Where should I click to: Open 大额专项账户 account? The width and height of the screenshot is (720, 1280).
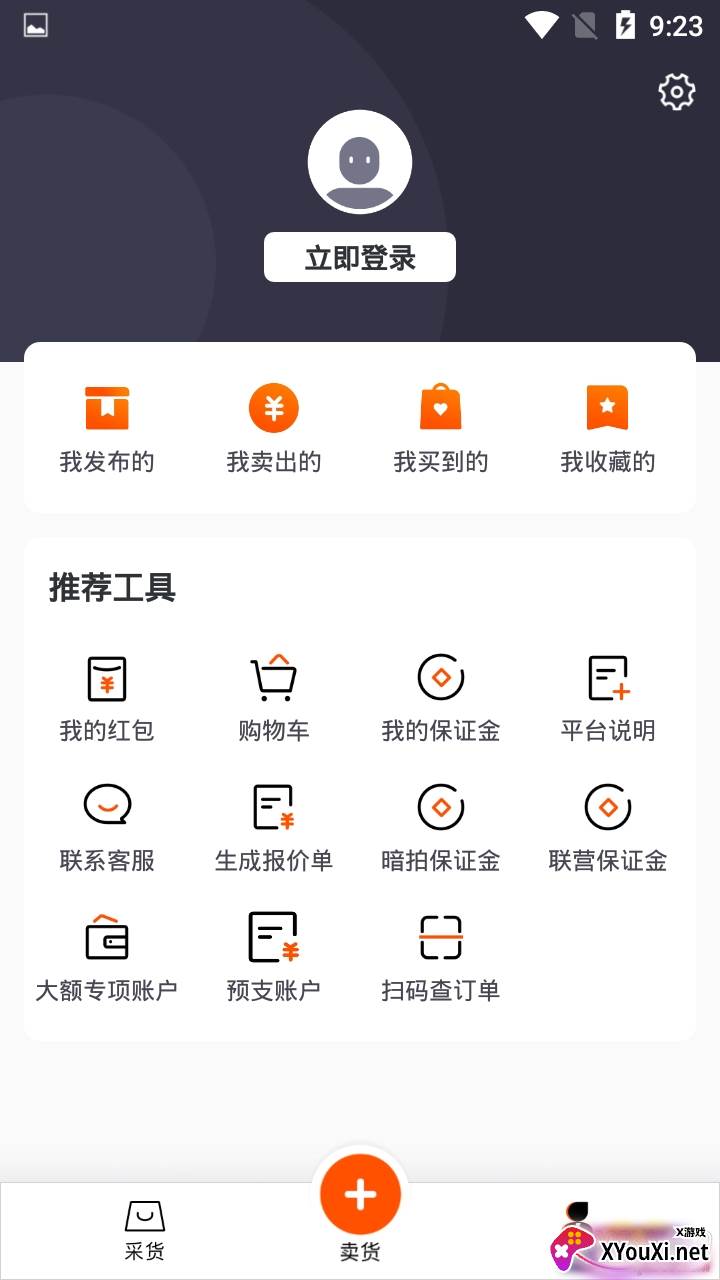coord(107,958)
